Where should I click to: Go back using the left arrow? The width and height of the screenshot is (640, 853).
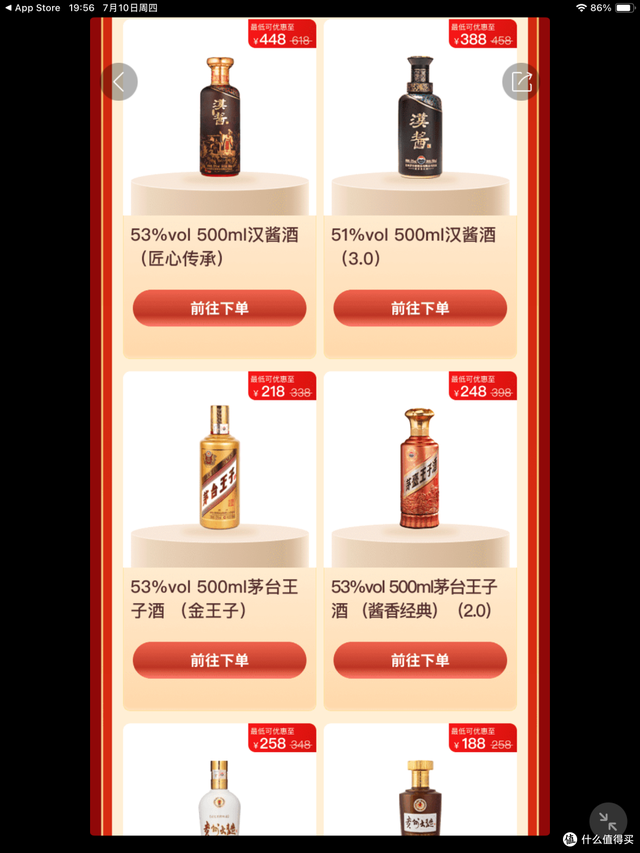(x=119, y=82)
